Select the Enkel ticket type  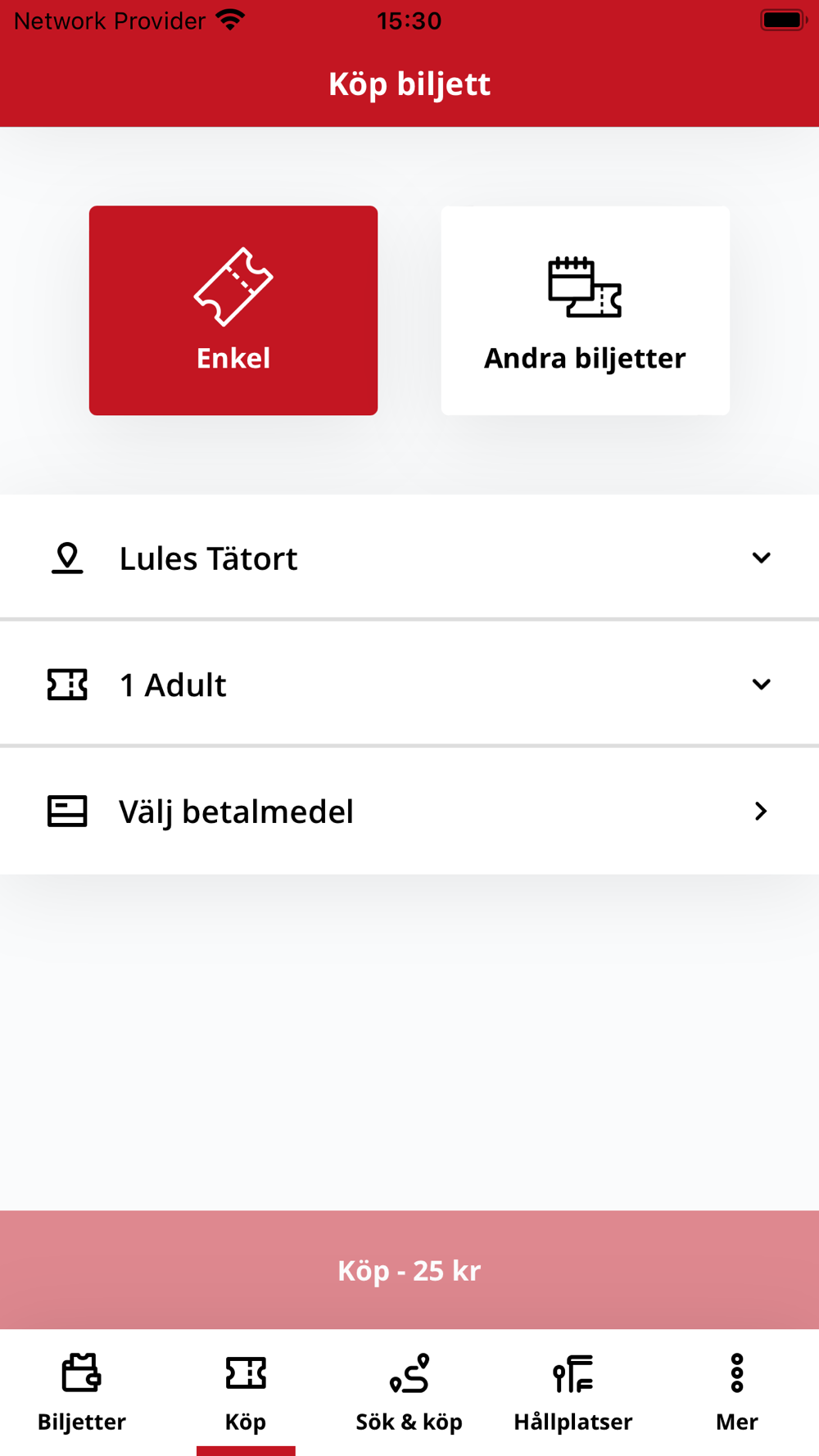[x=233, y=310]
